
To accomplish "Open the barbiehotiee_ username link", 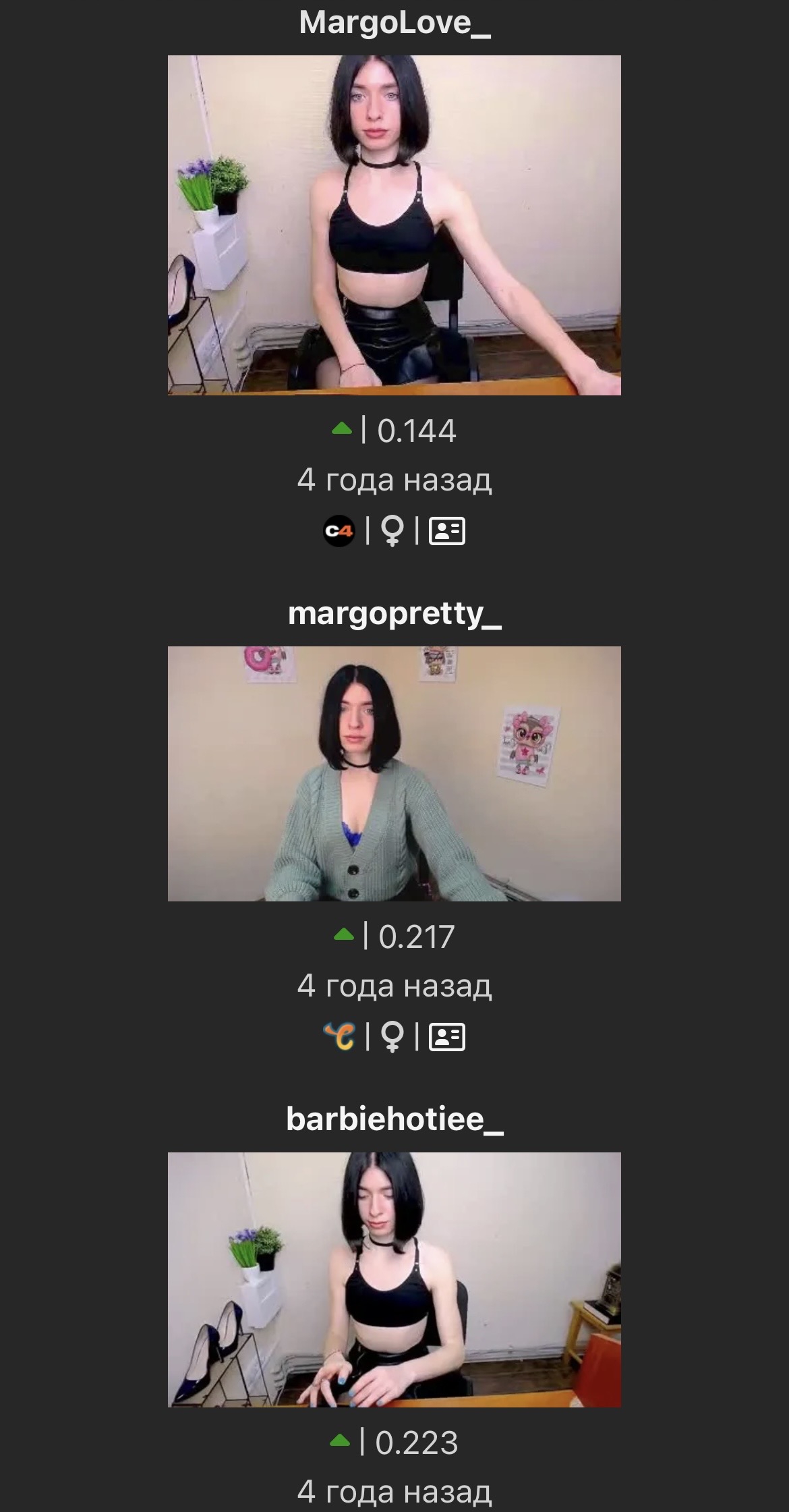I will 394,1119.
